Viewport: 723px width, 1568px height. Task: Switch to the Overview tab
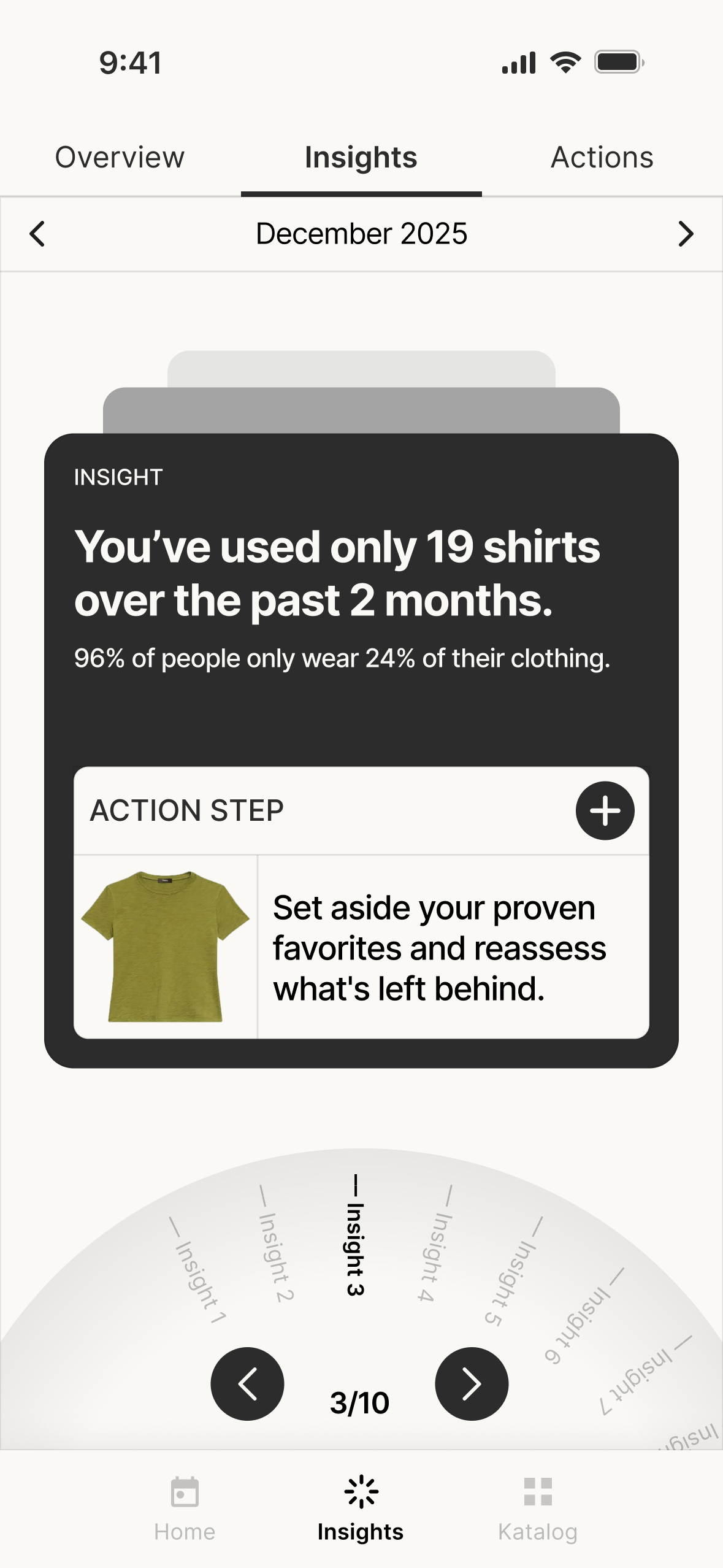(120, 158)
